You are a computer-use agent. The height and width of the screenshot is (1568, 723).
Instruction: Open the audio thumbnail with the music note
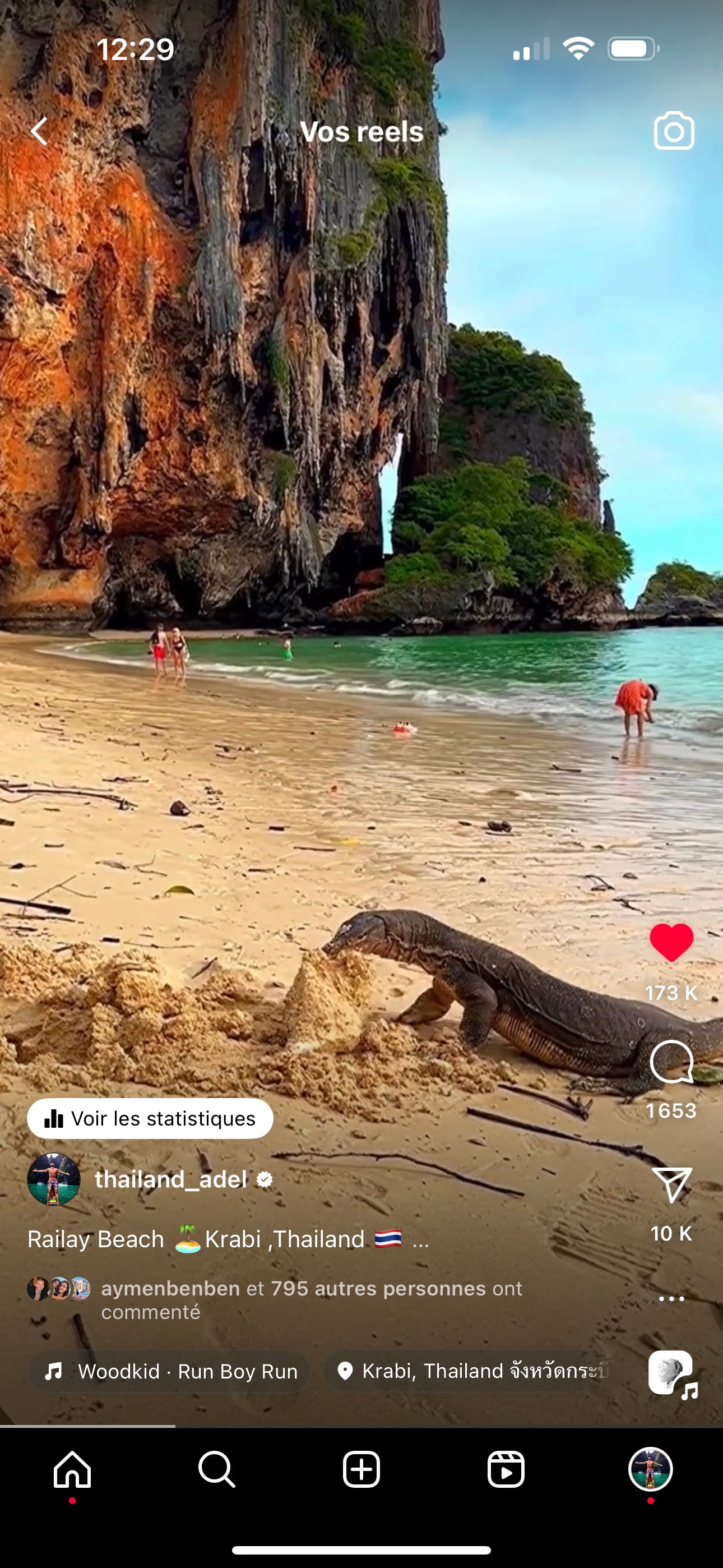tap(671, 1374)
